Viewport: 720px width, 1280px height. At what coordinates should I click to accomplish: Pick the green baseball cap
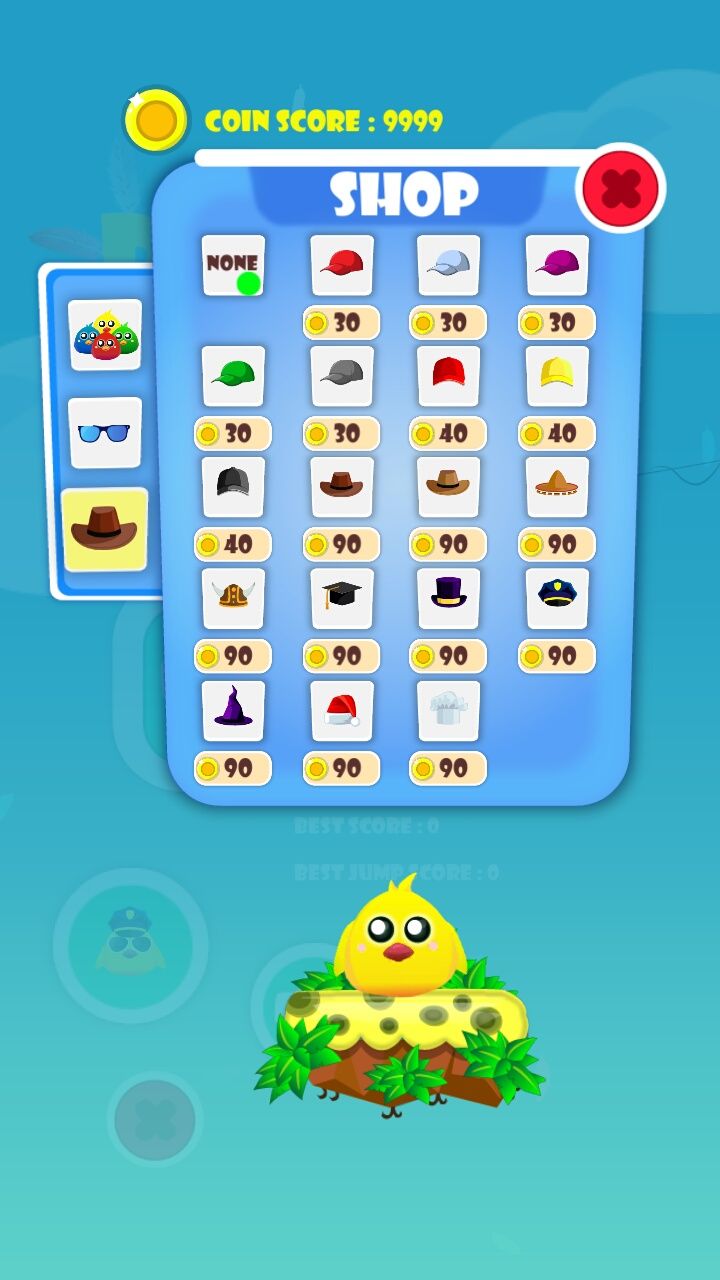233,376
